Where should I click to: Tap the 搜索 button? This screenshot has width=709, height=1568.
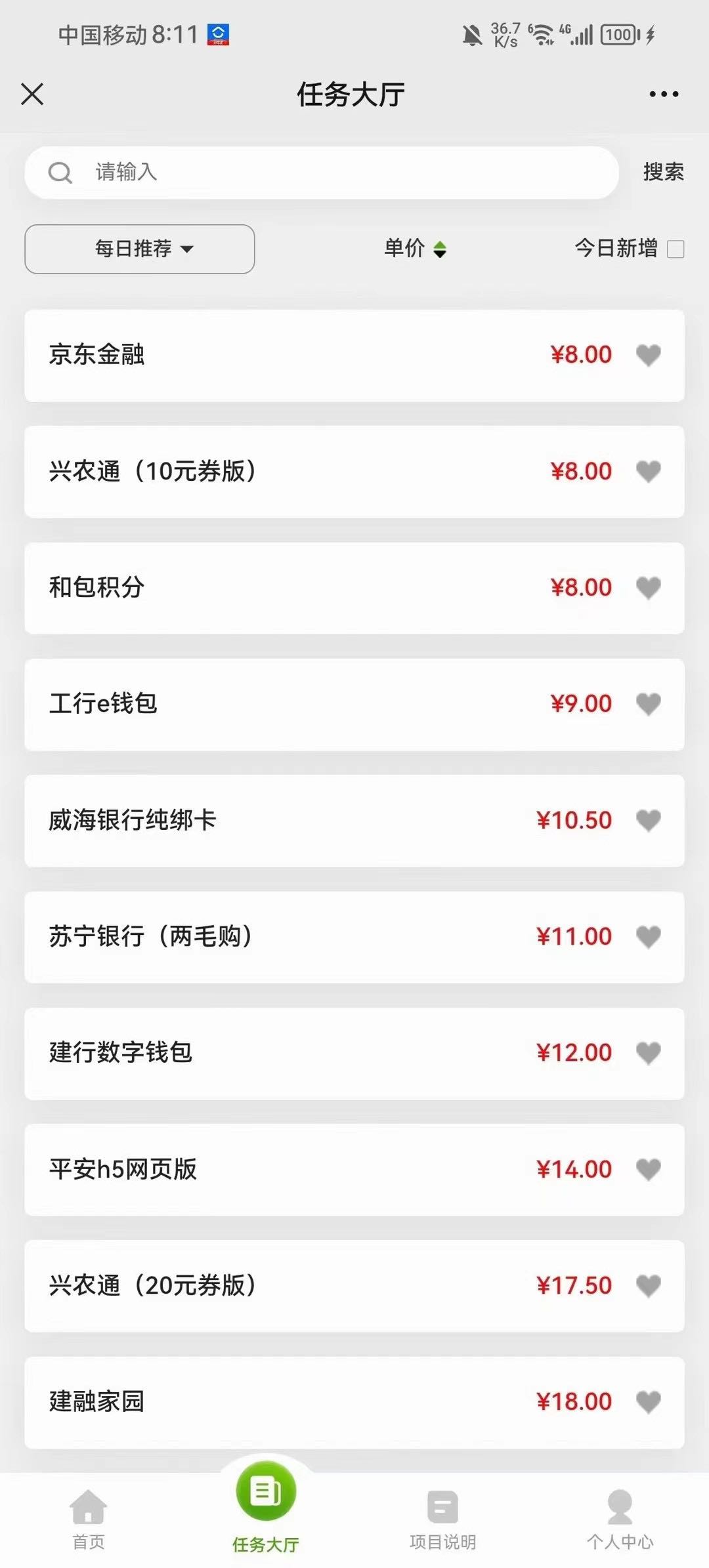(663, 172)
